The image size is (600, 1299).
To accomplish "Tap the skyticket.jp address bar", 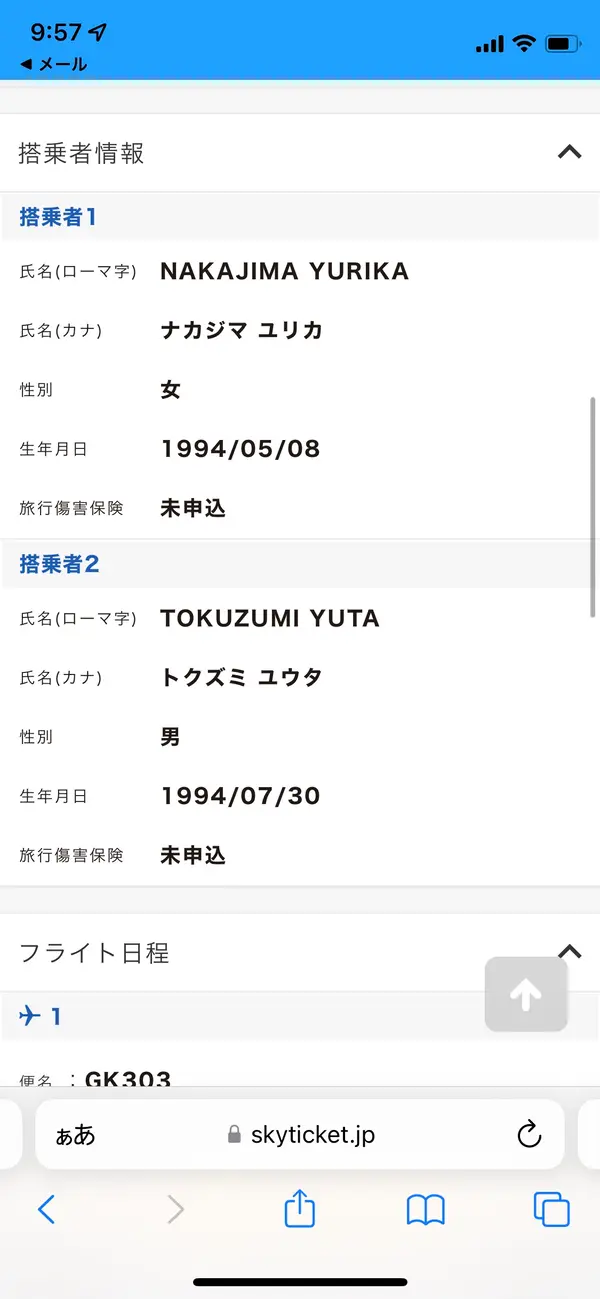I will [x=300, y=1134].
